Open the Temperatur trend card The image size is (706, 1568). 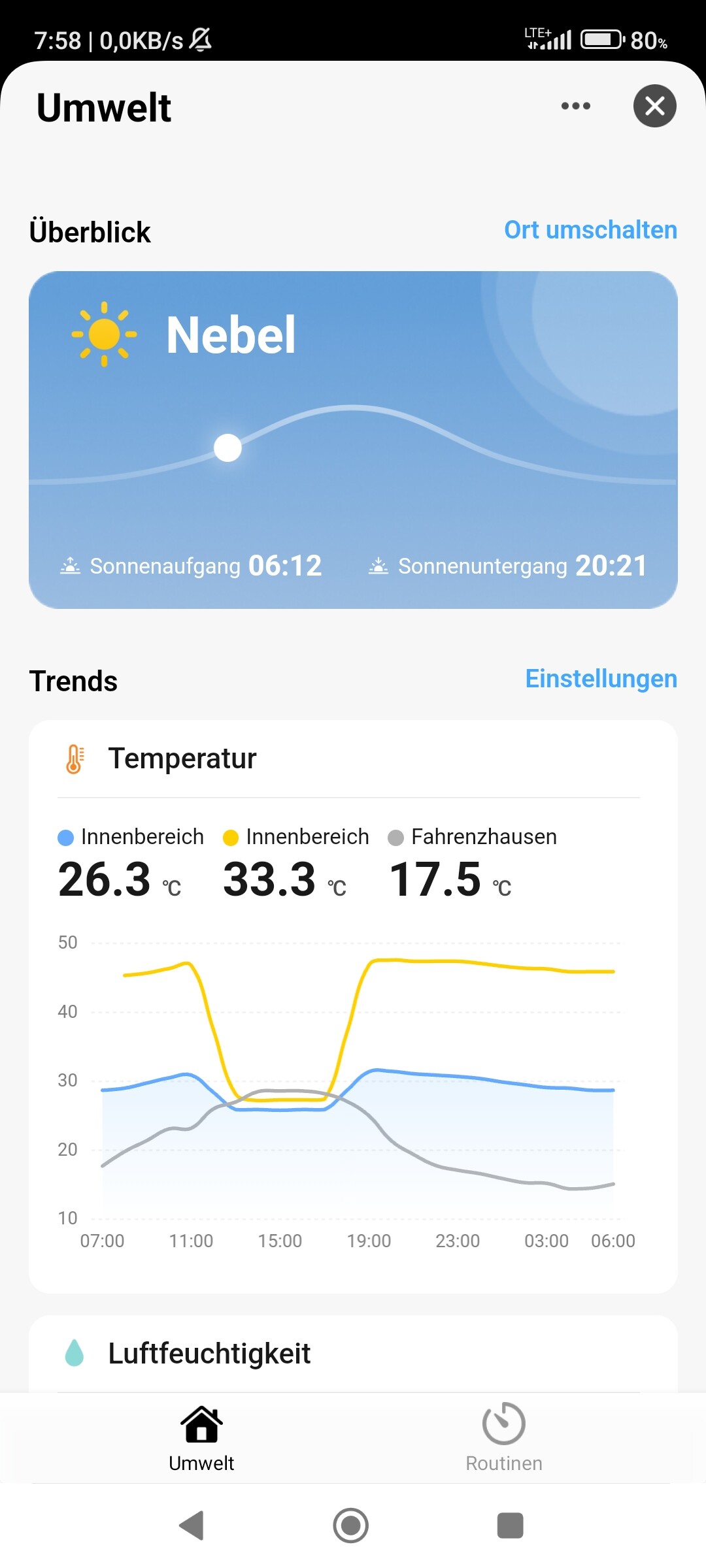point(353,1007)
